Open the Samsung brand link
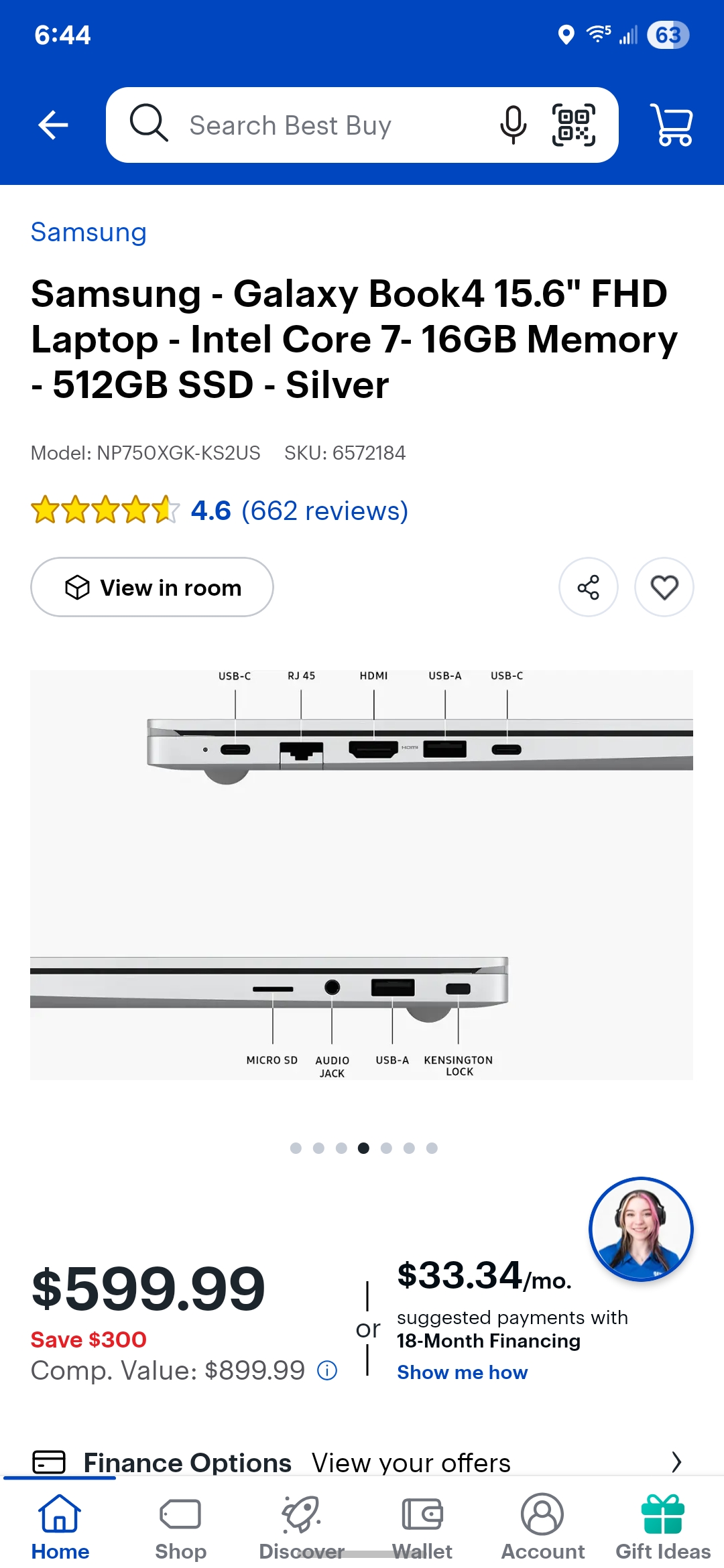Viewport: 724px width, 1568px height. pyautogui.click(x=88, y=233)
